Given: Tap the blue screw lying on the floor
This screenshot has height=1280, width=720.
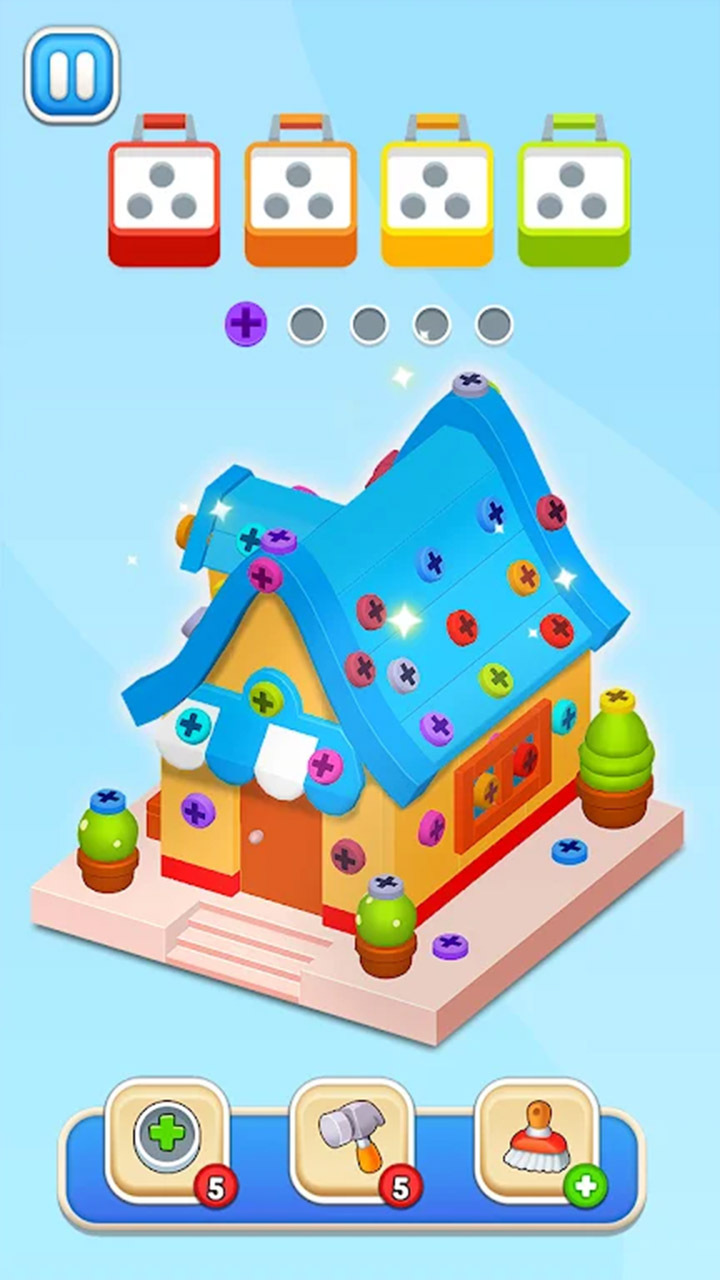Looking at the screenshot, I should 570,851.
